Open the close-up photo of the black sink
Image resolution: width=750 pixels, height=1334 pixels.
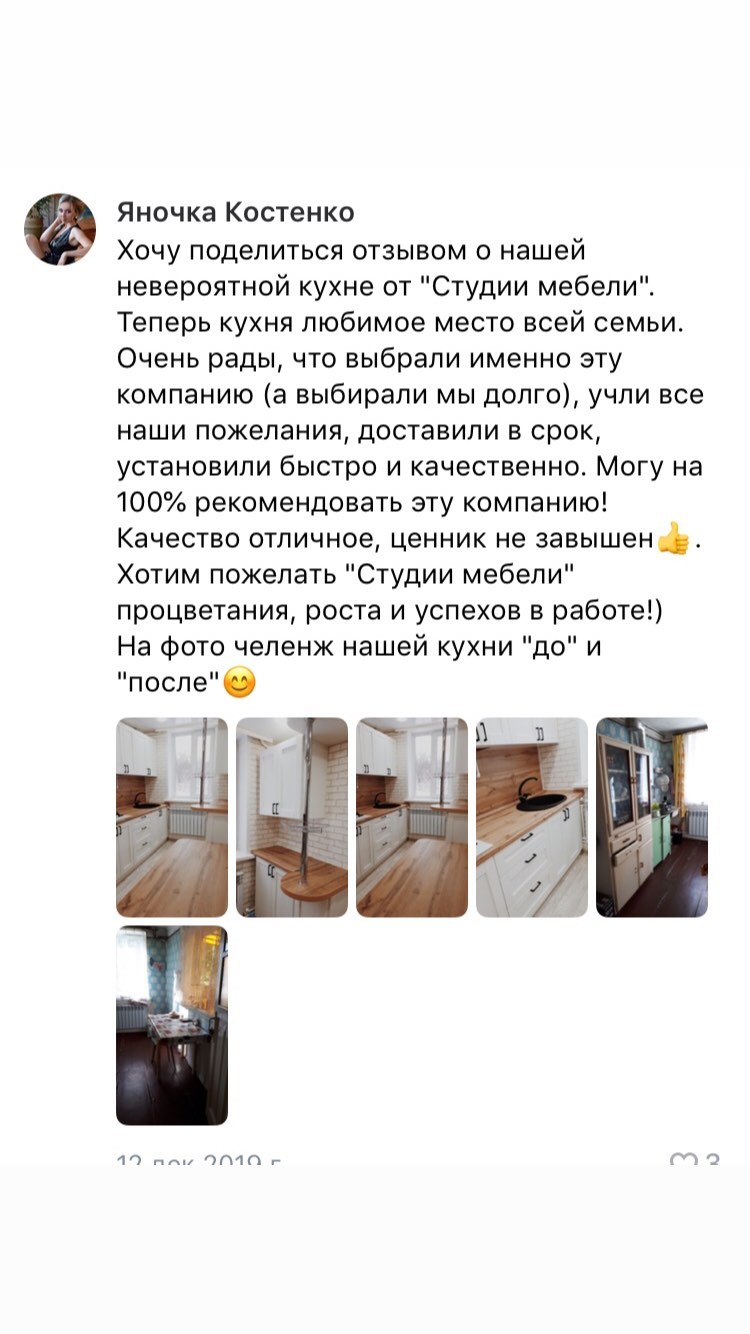[532, 817]
